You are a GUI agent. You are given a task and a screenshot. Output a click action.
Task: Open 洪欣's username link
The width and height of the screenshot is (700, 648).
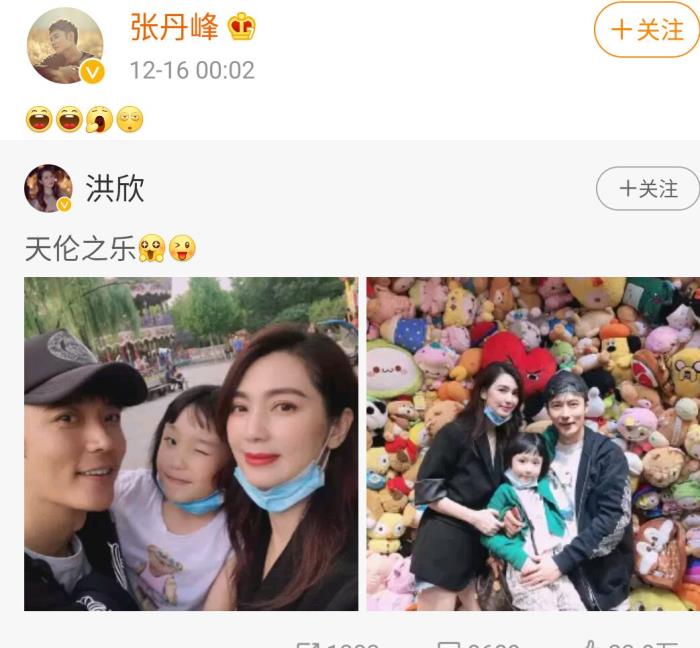(x=116, y=189)
